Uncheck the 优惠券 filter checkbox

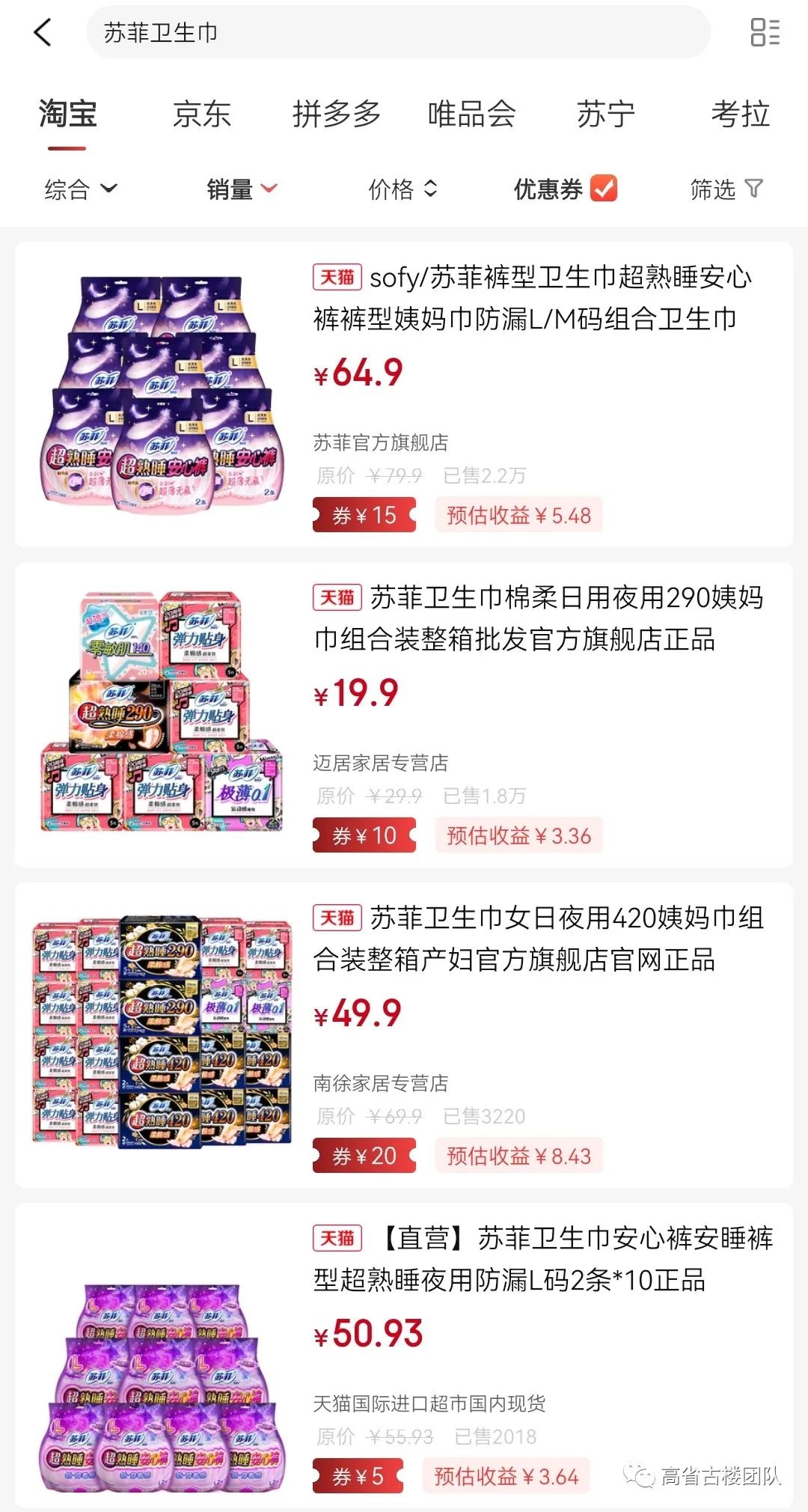pos(603,189)
